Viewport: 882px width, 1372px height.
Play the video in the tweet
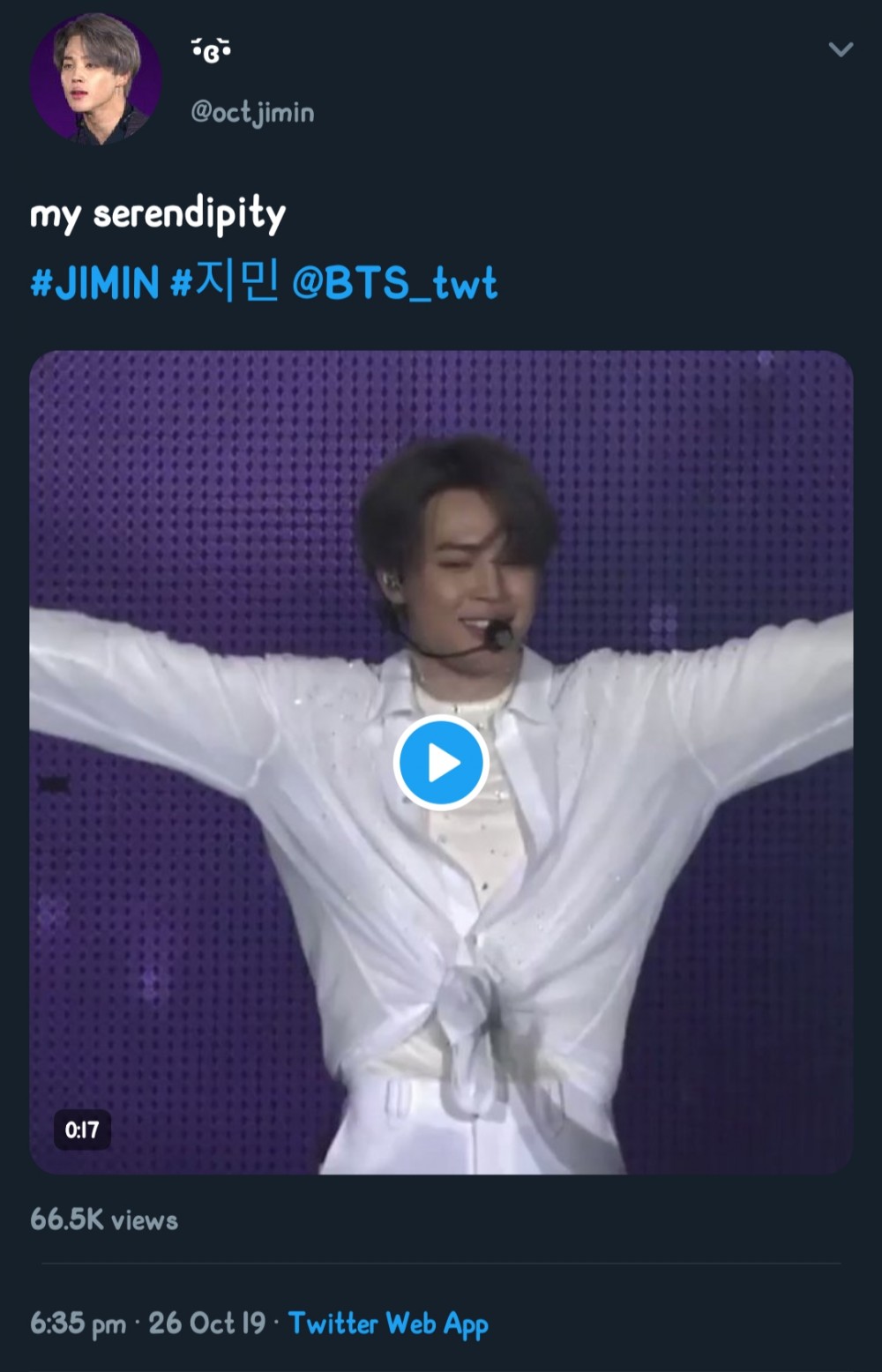(441, 763)
